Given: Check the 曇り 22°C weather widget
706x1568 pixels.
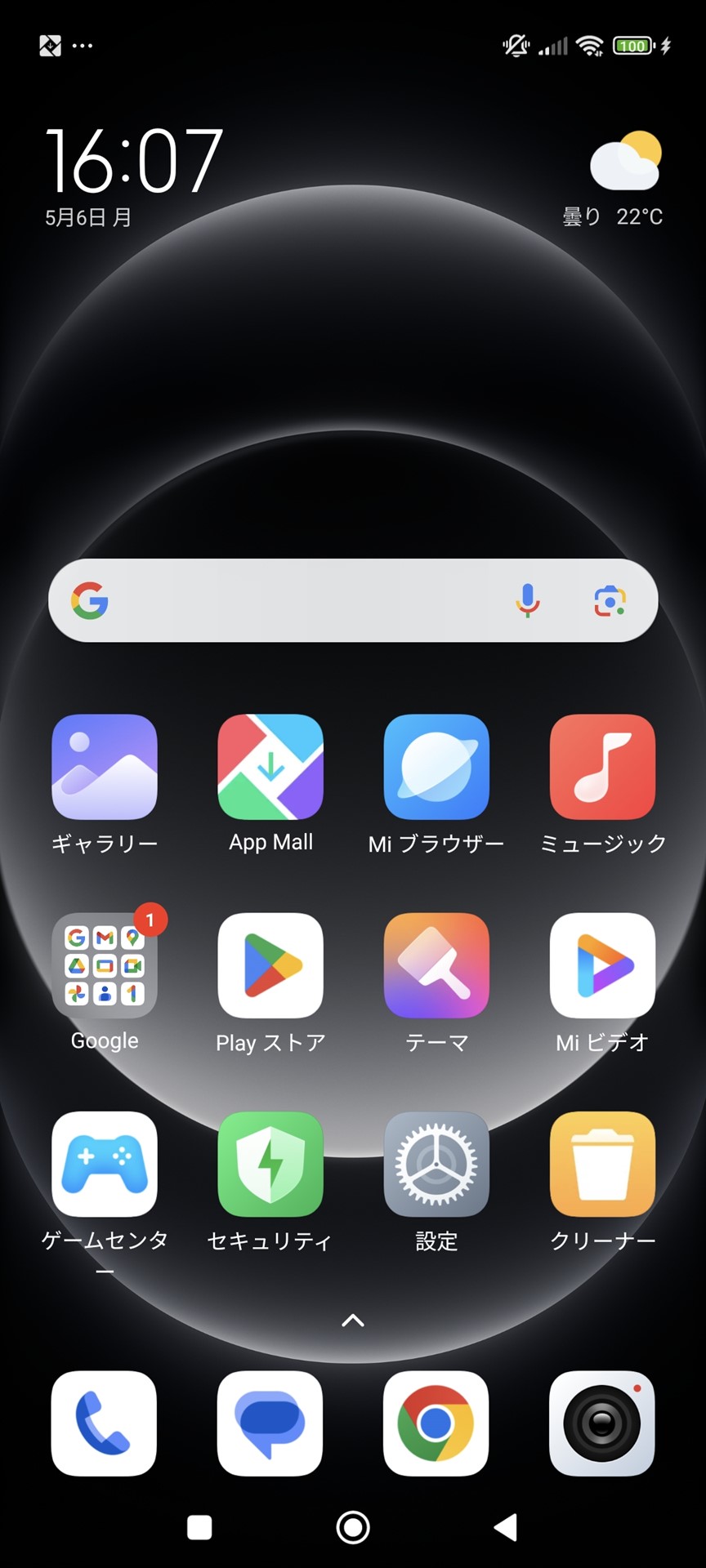Looking at the screenshot, I should coord(609,180).
